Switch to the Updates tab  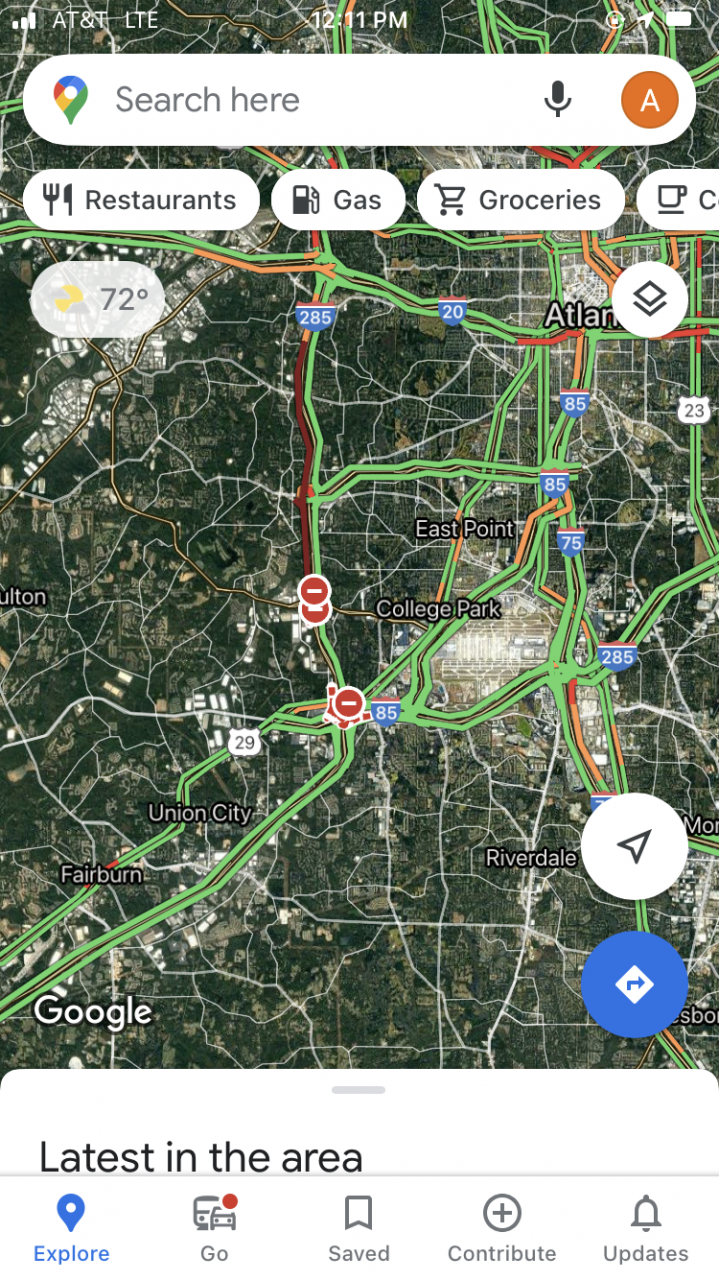click(x=645, y=1228)
